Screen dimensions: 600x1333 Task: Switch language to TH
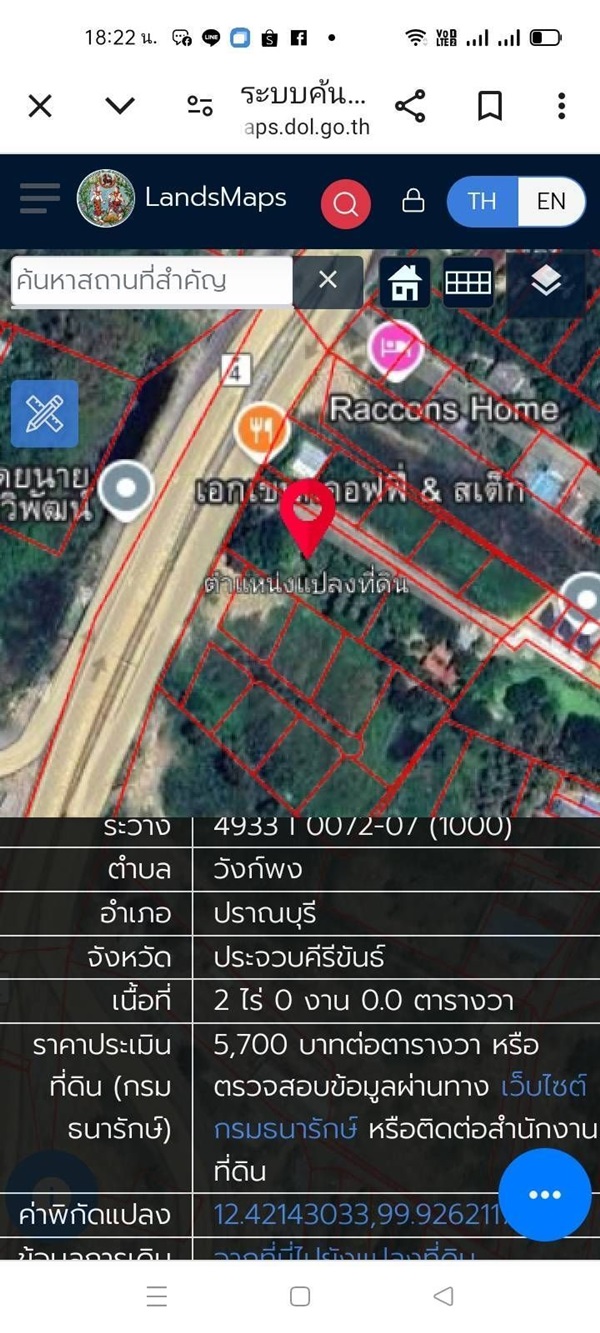(x=482, y=201)
